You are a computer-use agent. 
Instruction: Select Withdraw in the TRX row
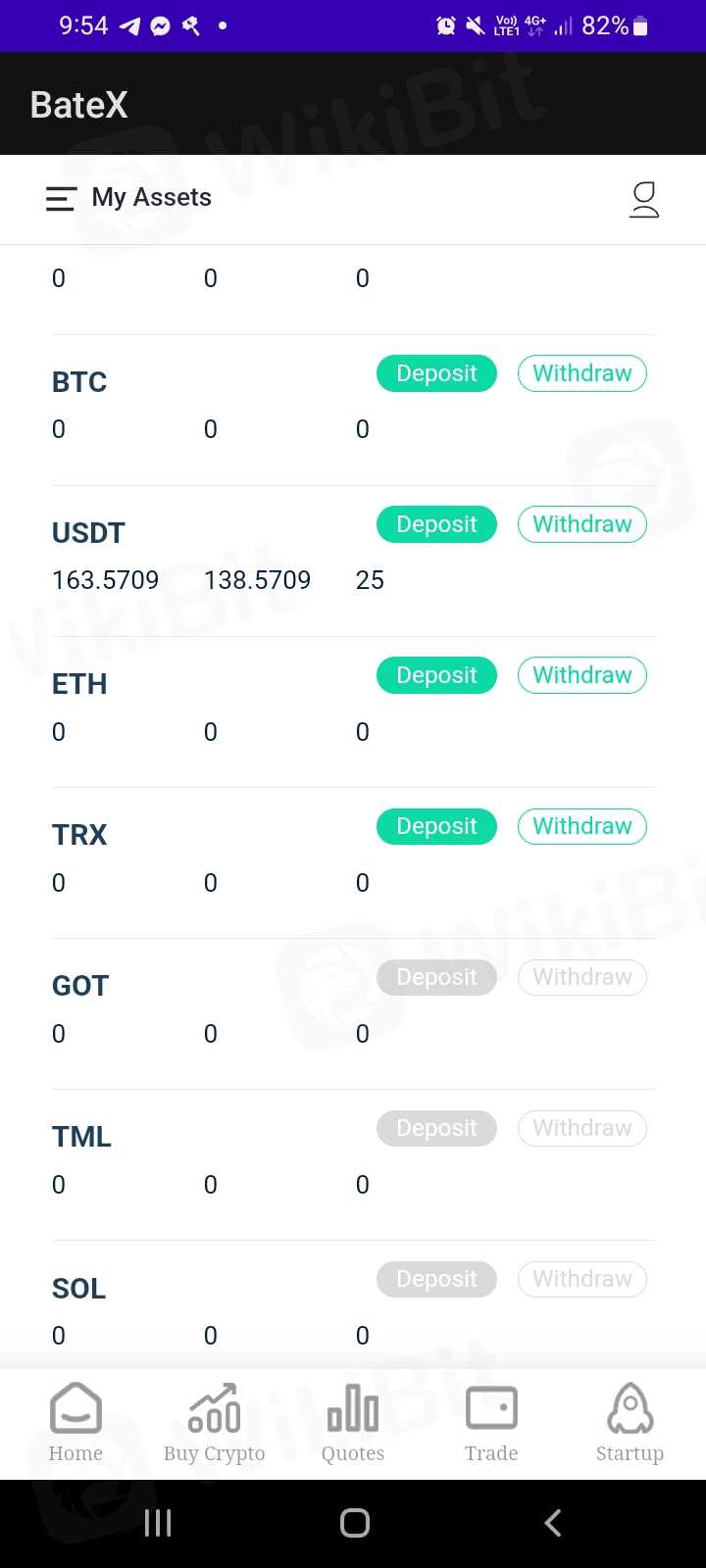[581, 826]
